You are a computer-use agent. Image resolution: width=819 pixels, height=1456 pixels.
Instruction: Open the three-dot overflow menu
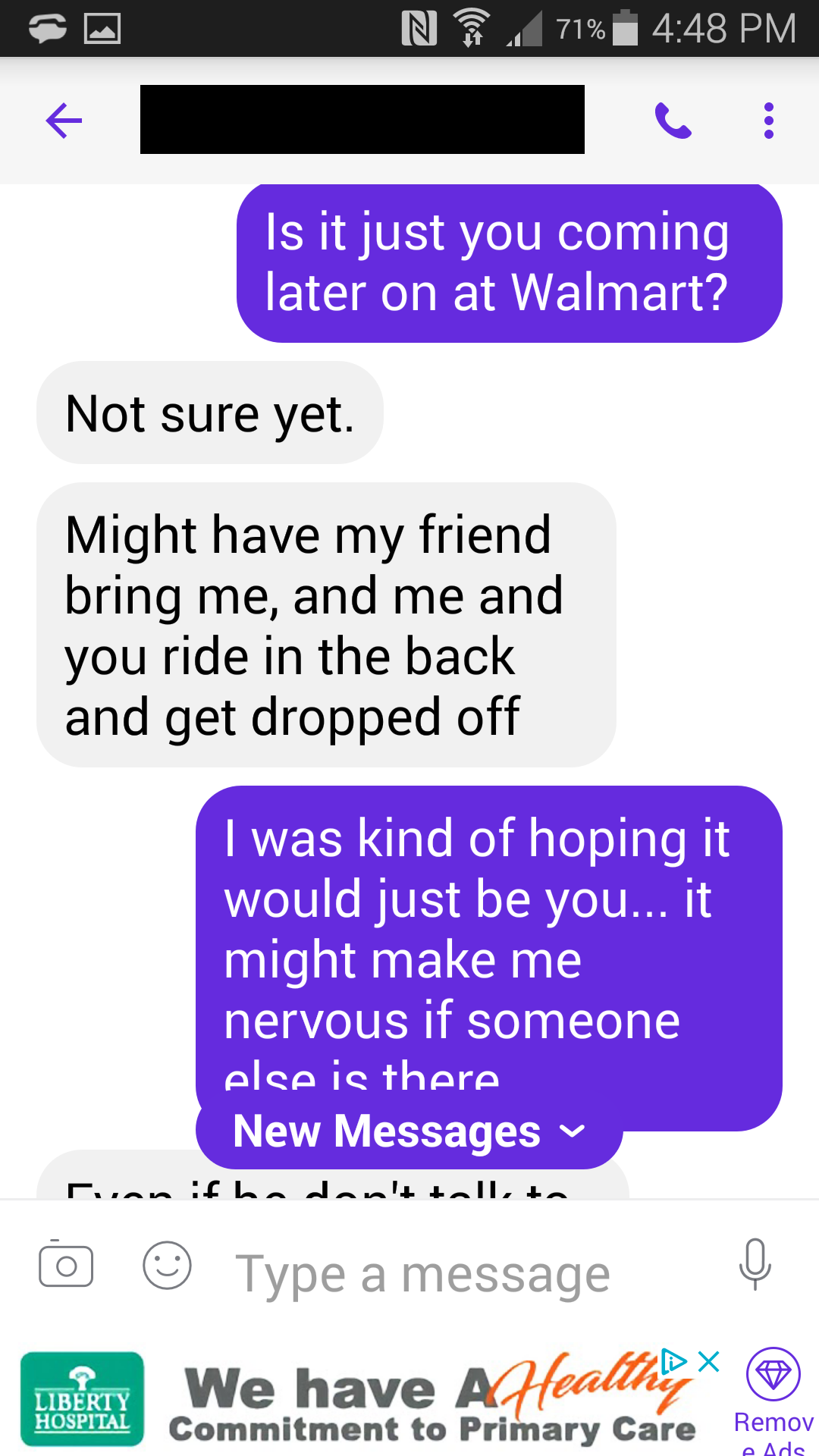[x=768, y=121]
